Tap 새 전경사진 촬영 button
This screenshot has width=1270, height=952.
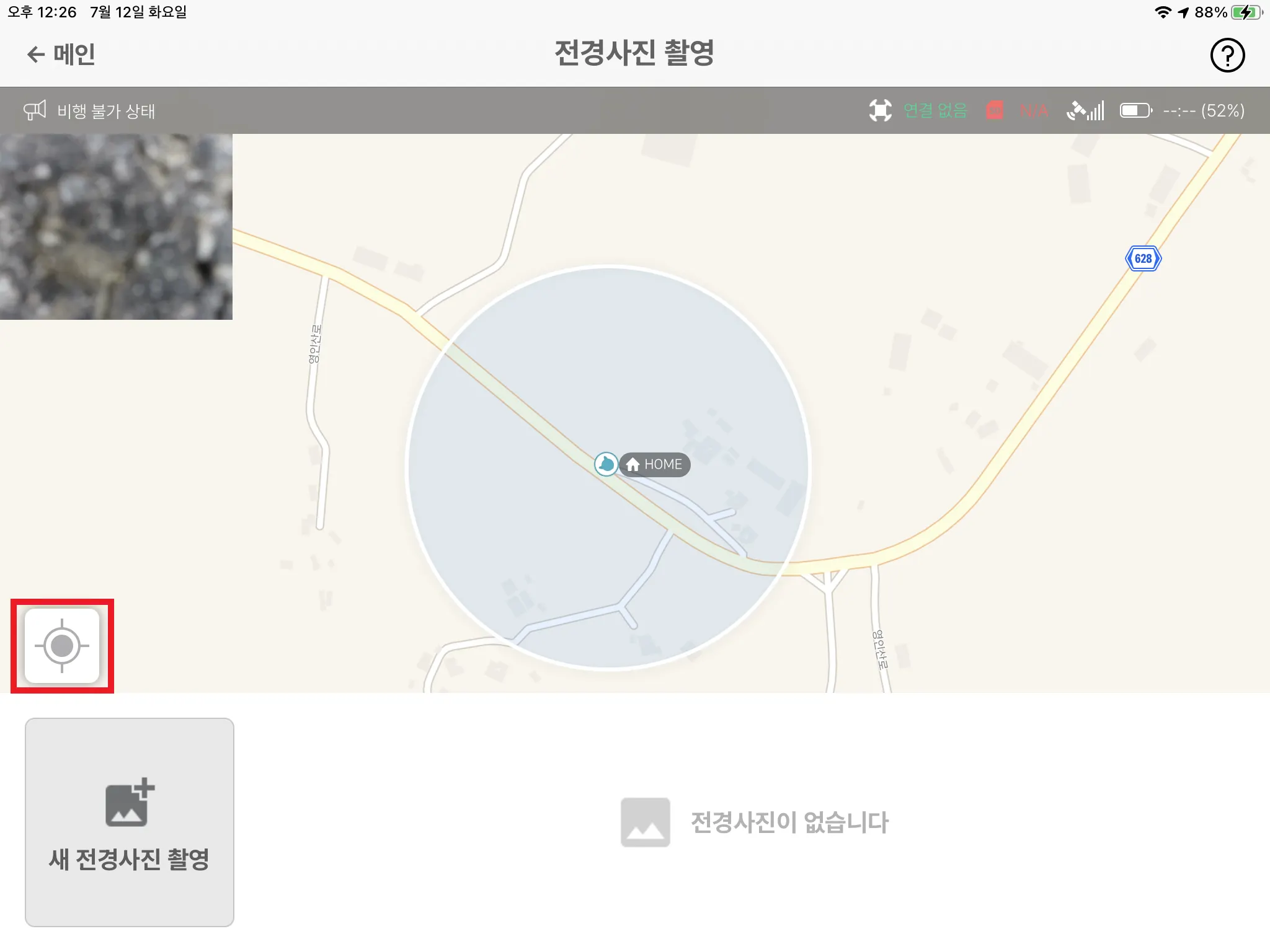(129, 822)
